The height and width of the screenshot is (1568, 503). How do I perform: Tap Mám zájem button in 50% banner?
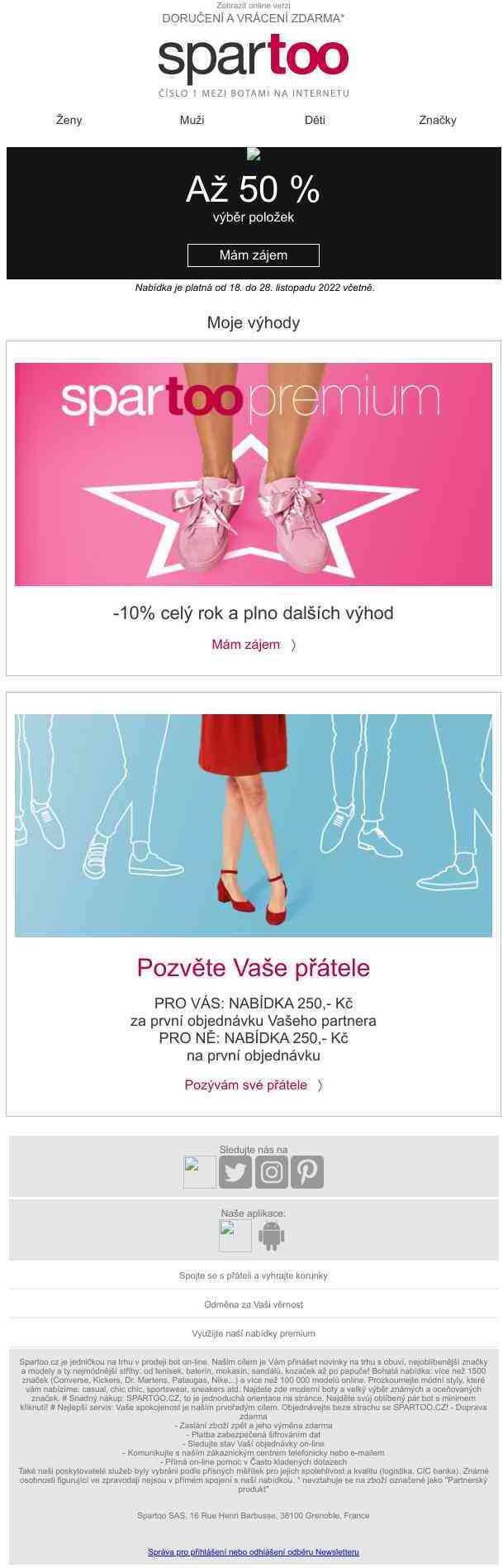254,255
